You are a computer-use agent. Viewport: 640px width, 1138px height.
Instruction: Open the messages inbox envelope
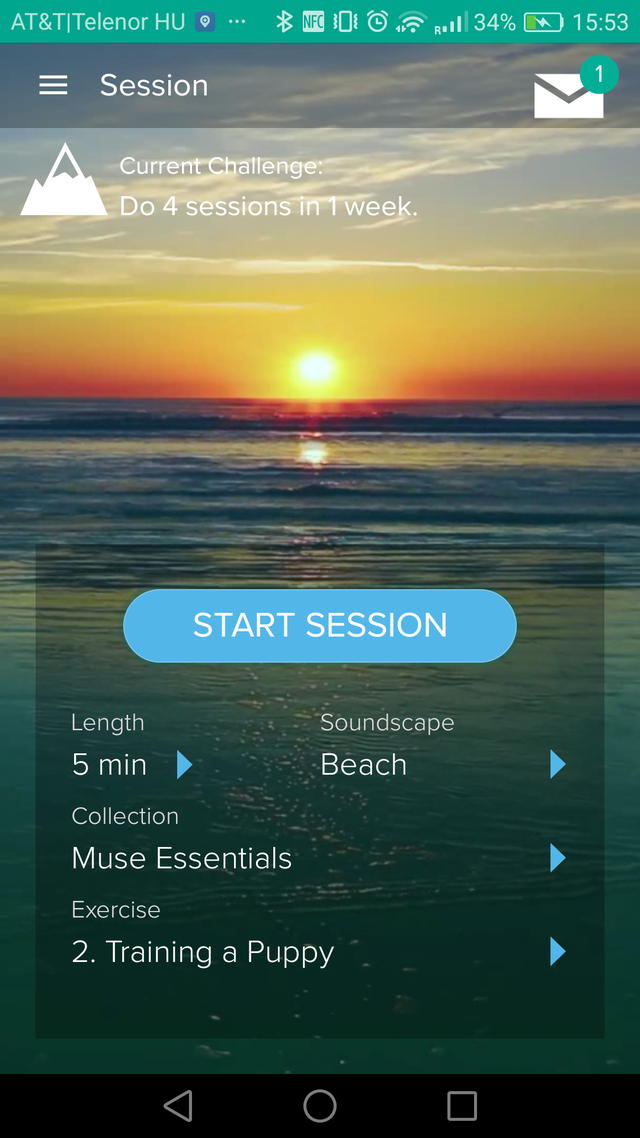click(x=569, y=94)
